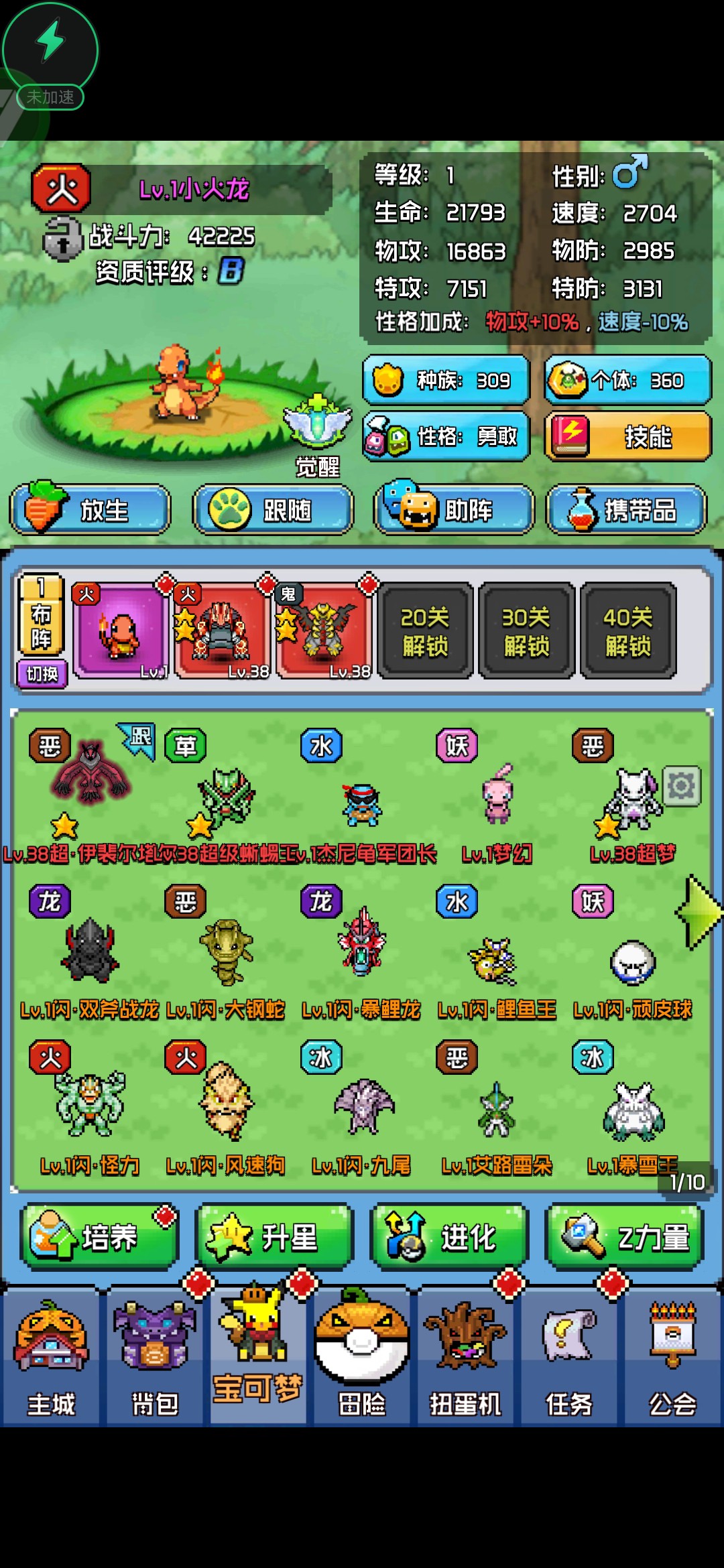Open the 助阵 assist panel

coord(454,510)
